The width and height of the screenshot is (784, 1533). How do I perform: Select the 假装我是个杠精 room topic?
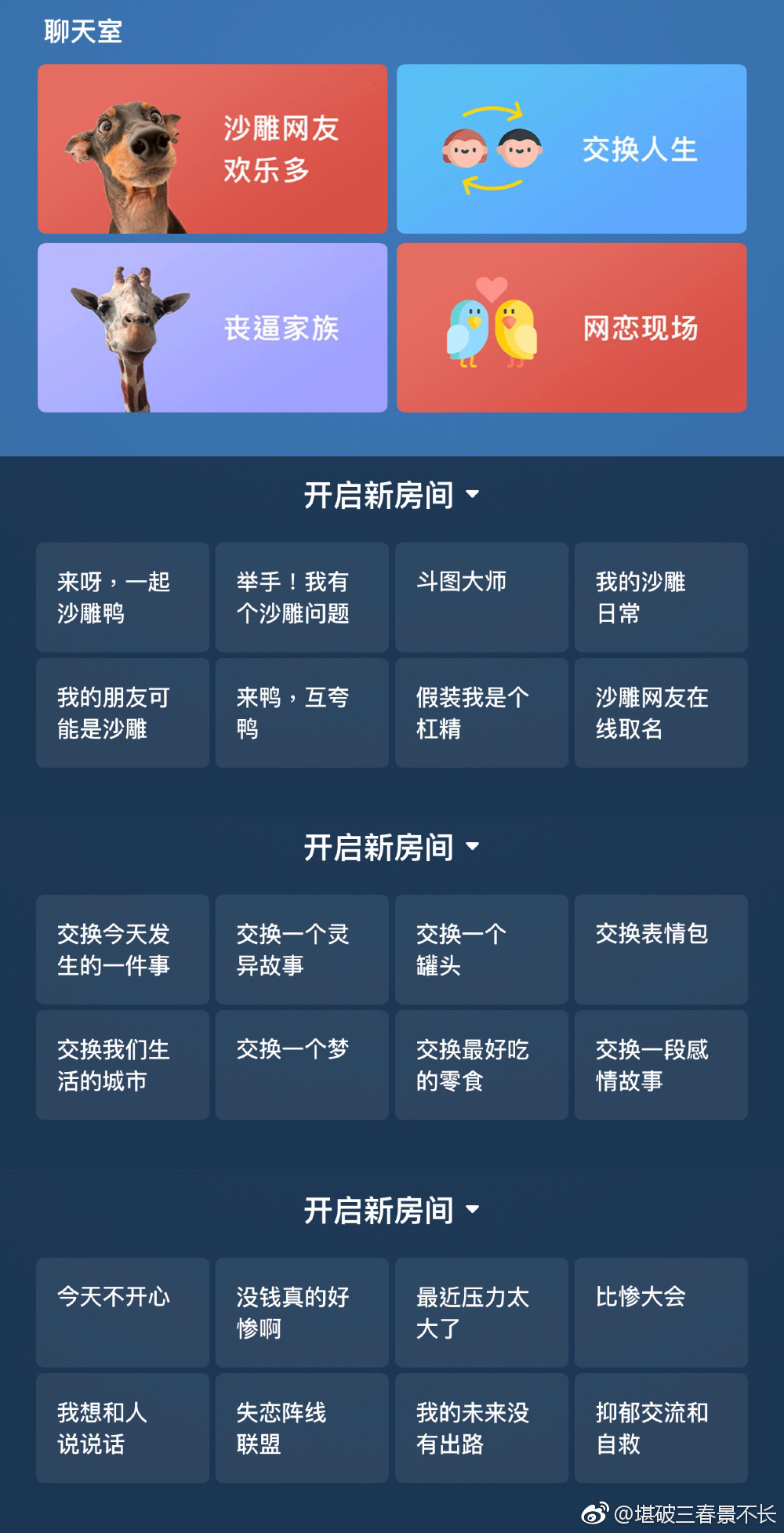(x=481, y=713)
